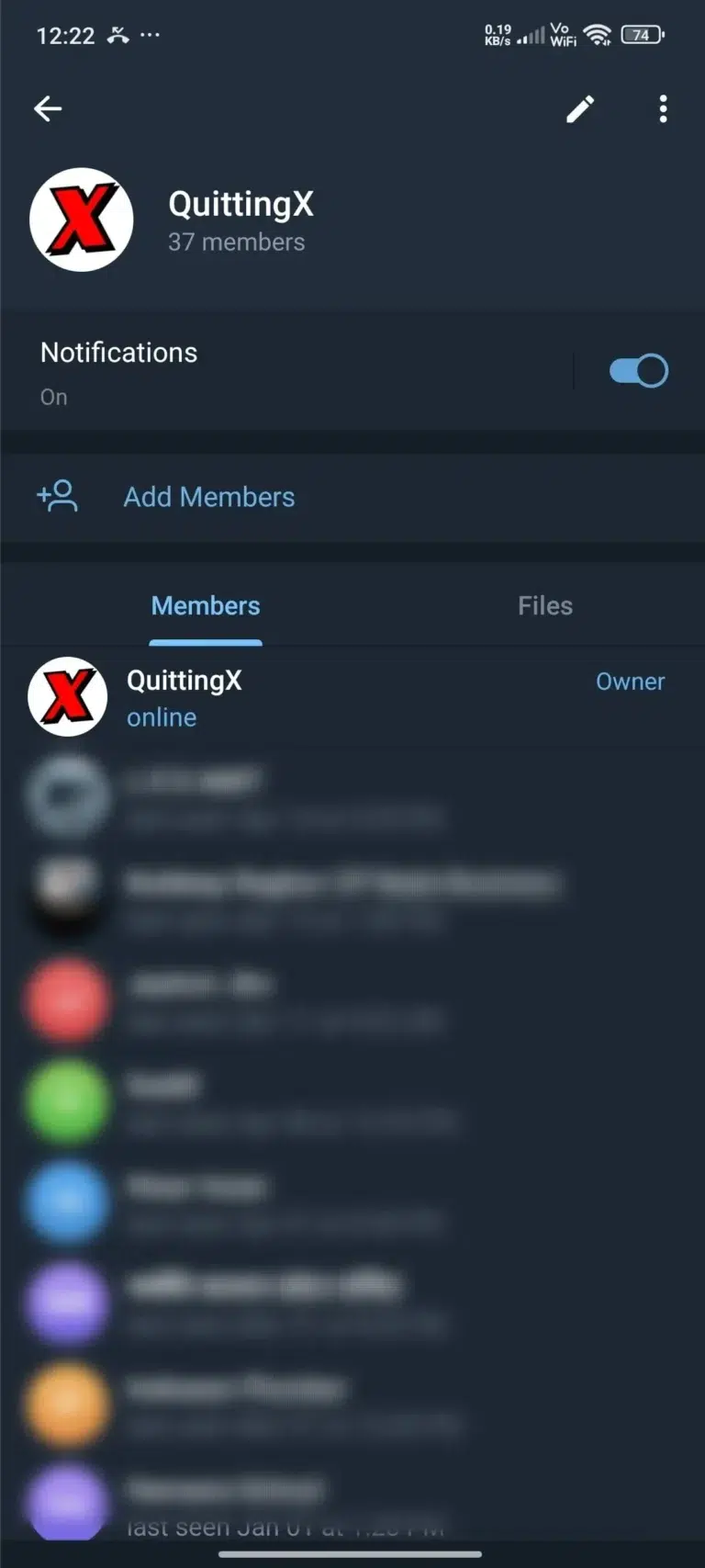Open the QuittingX group profile photo
705x1568 pixels.
[x=82, y=220]
